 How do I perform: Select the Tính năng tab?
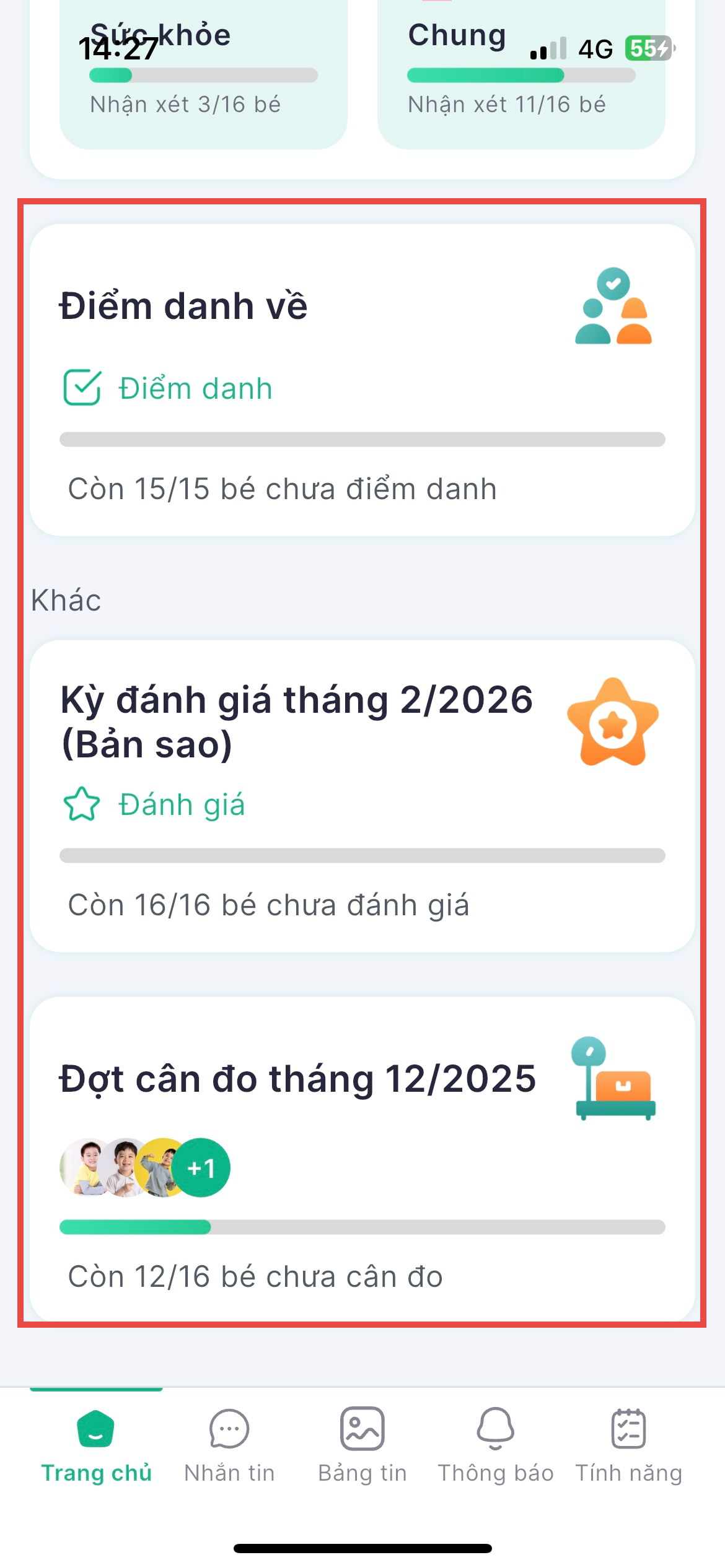pos(628,1445)
